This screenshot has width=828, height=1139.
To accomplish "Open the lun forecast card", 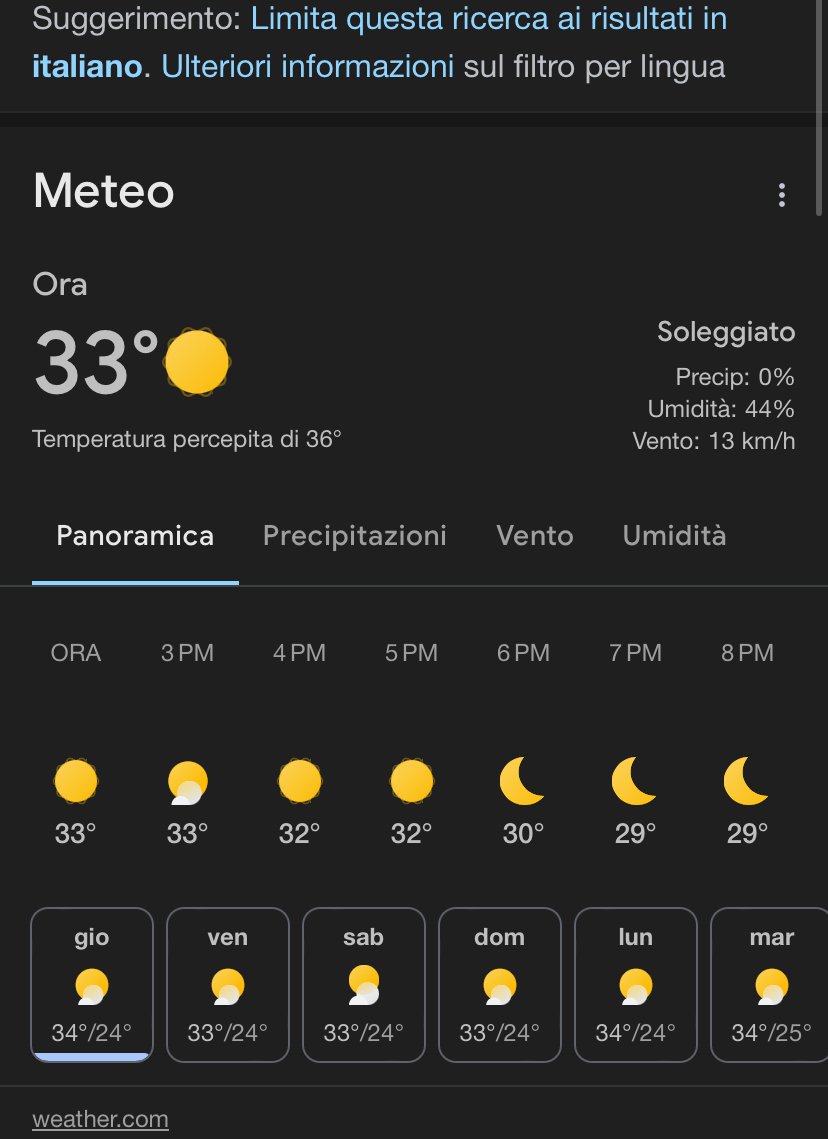I will tap(635, 984).
